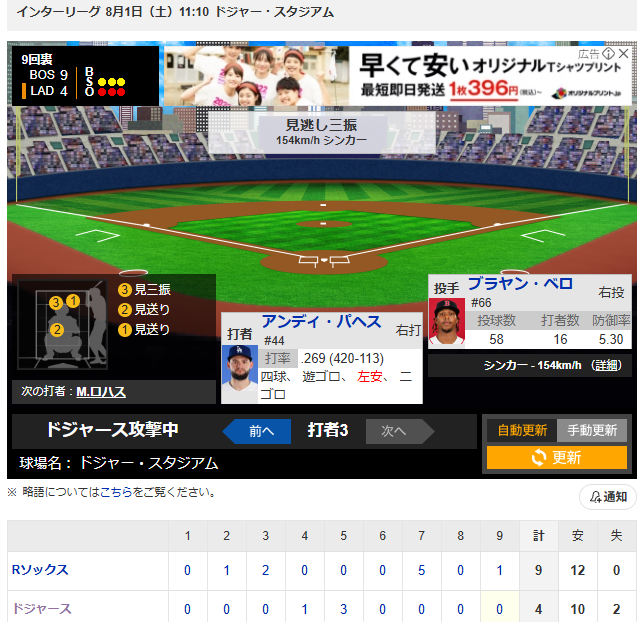Open pitch 詳細 details link
The height and width of the screenshot is (622, 640).
pyautogui.click(x=607, y=365)
